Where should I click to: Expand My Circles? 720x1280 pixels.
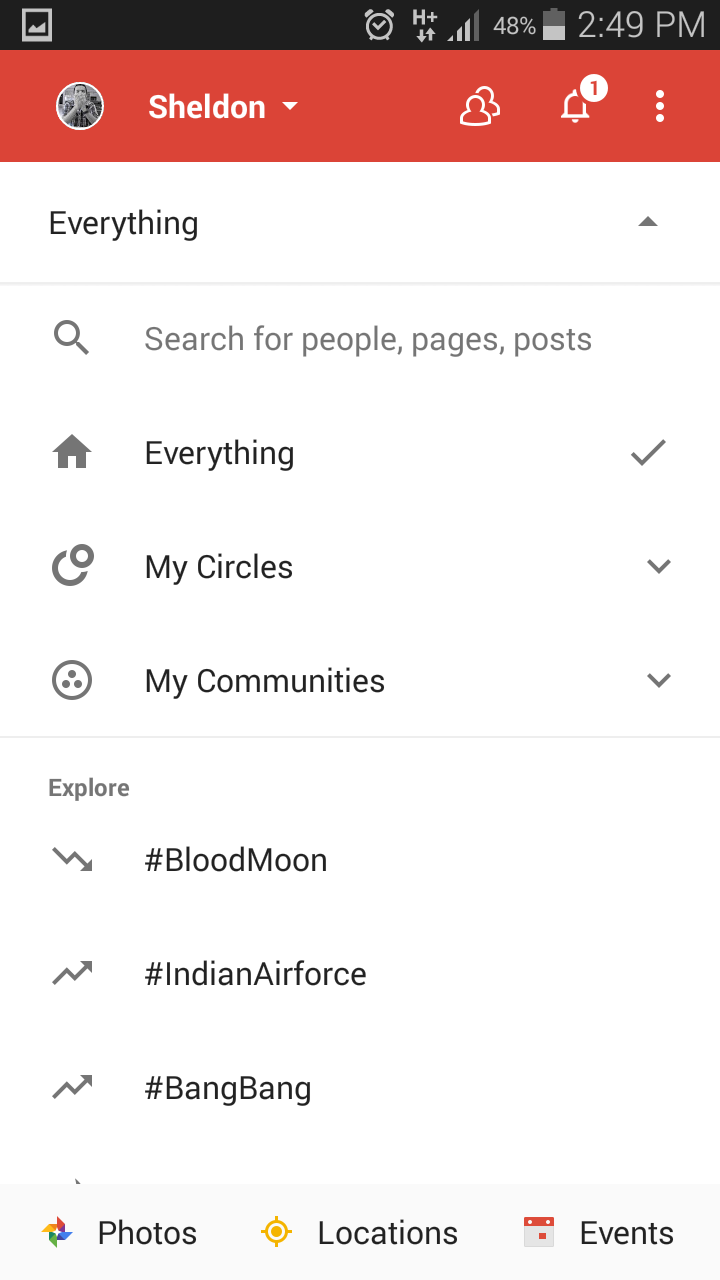coord(360,567)
